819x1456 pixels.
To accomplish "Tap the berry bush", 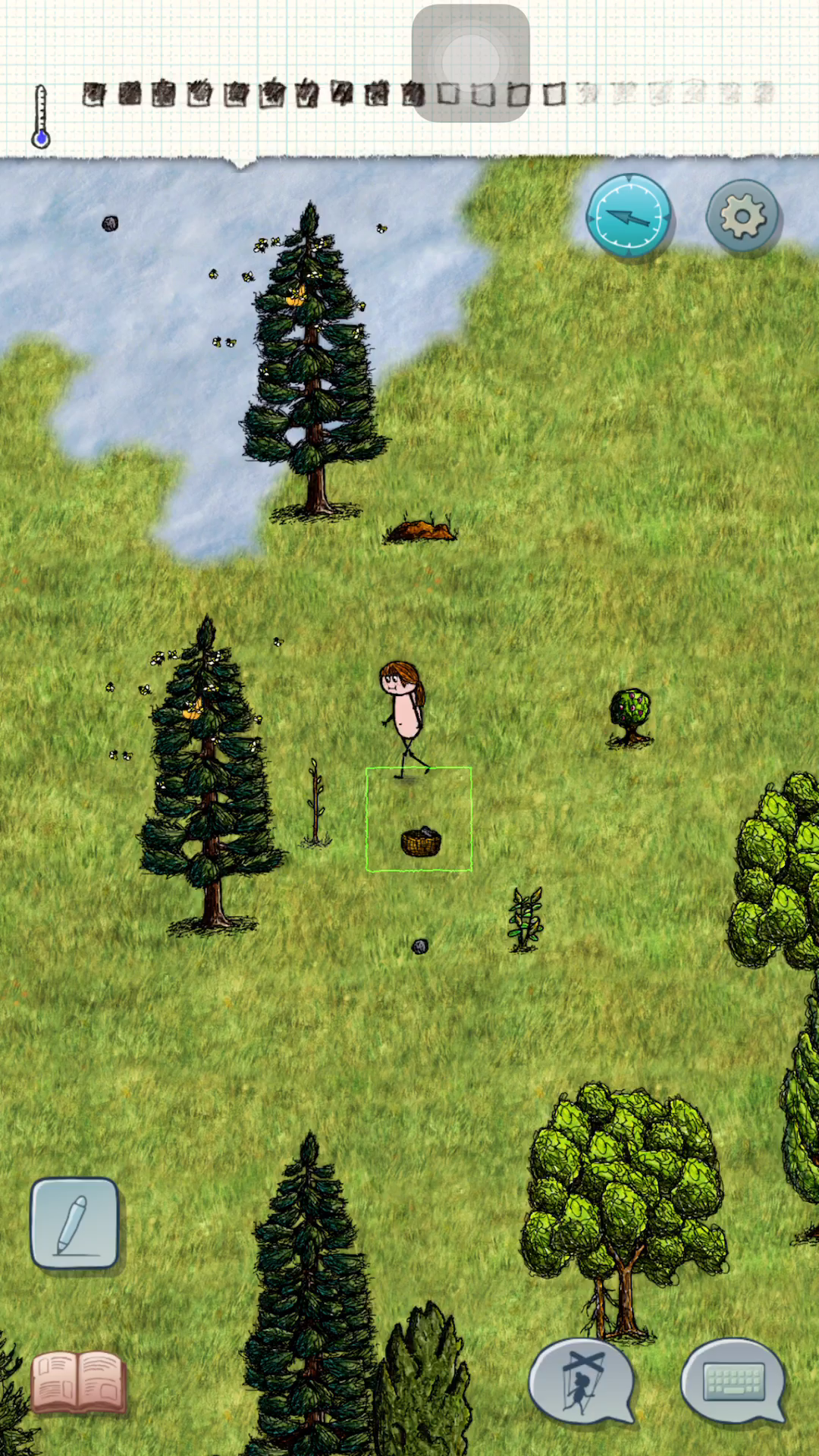I will coord(630,715).
